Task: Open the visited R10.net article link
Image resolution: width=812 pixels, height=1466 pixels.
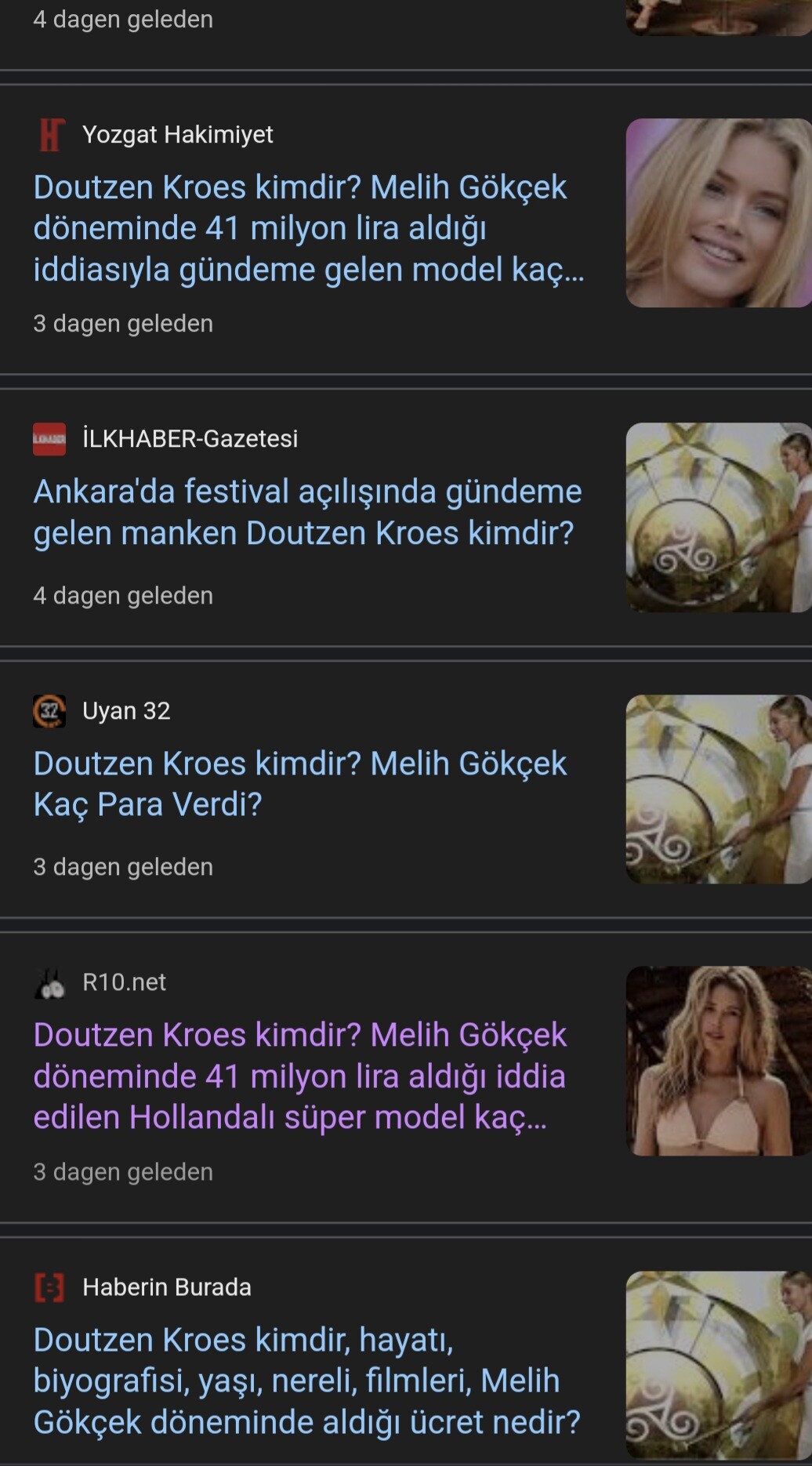Action: click(x=299, y=1076)
